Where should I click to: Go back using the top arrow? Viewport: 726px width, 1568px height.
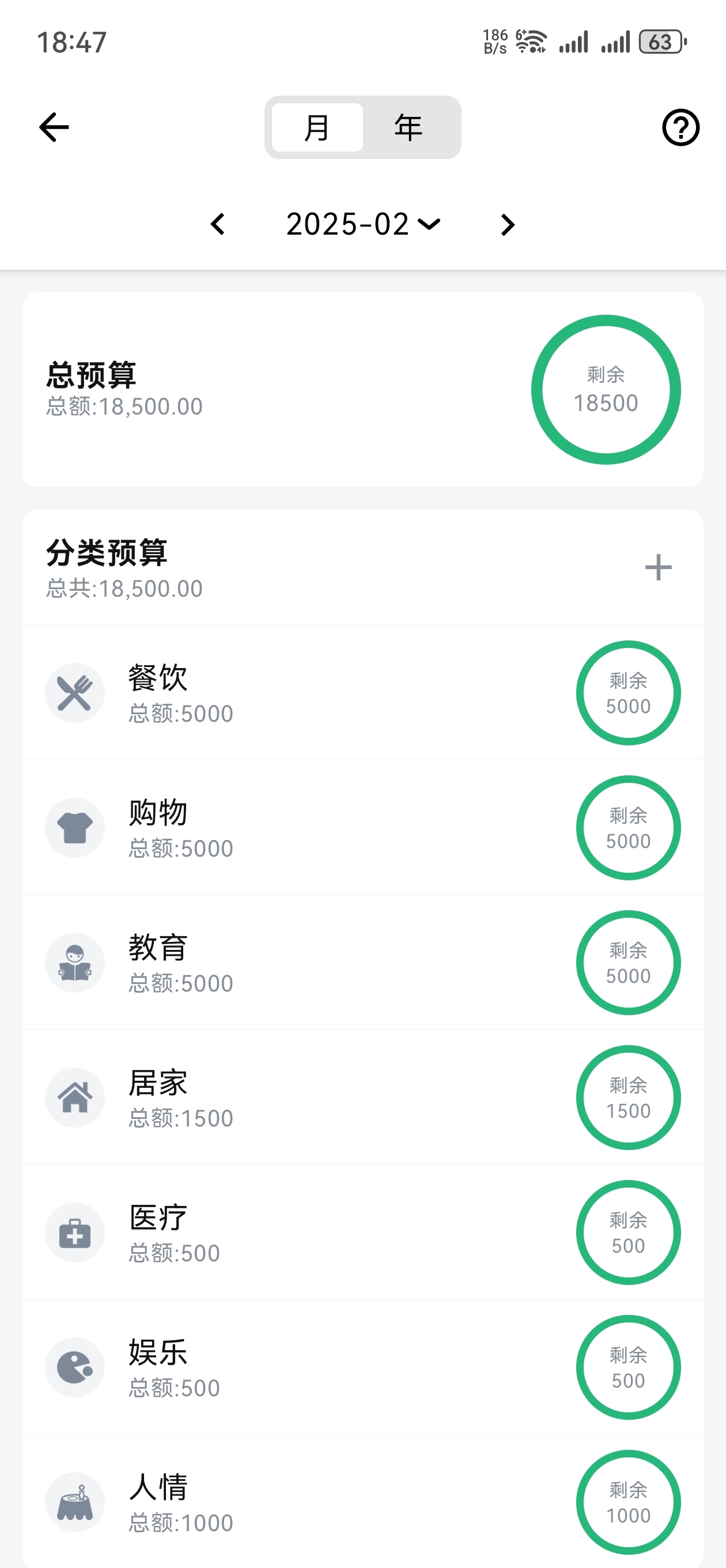coord(54,127)
